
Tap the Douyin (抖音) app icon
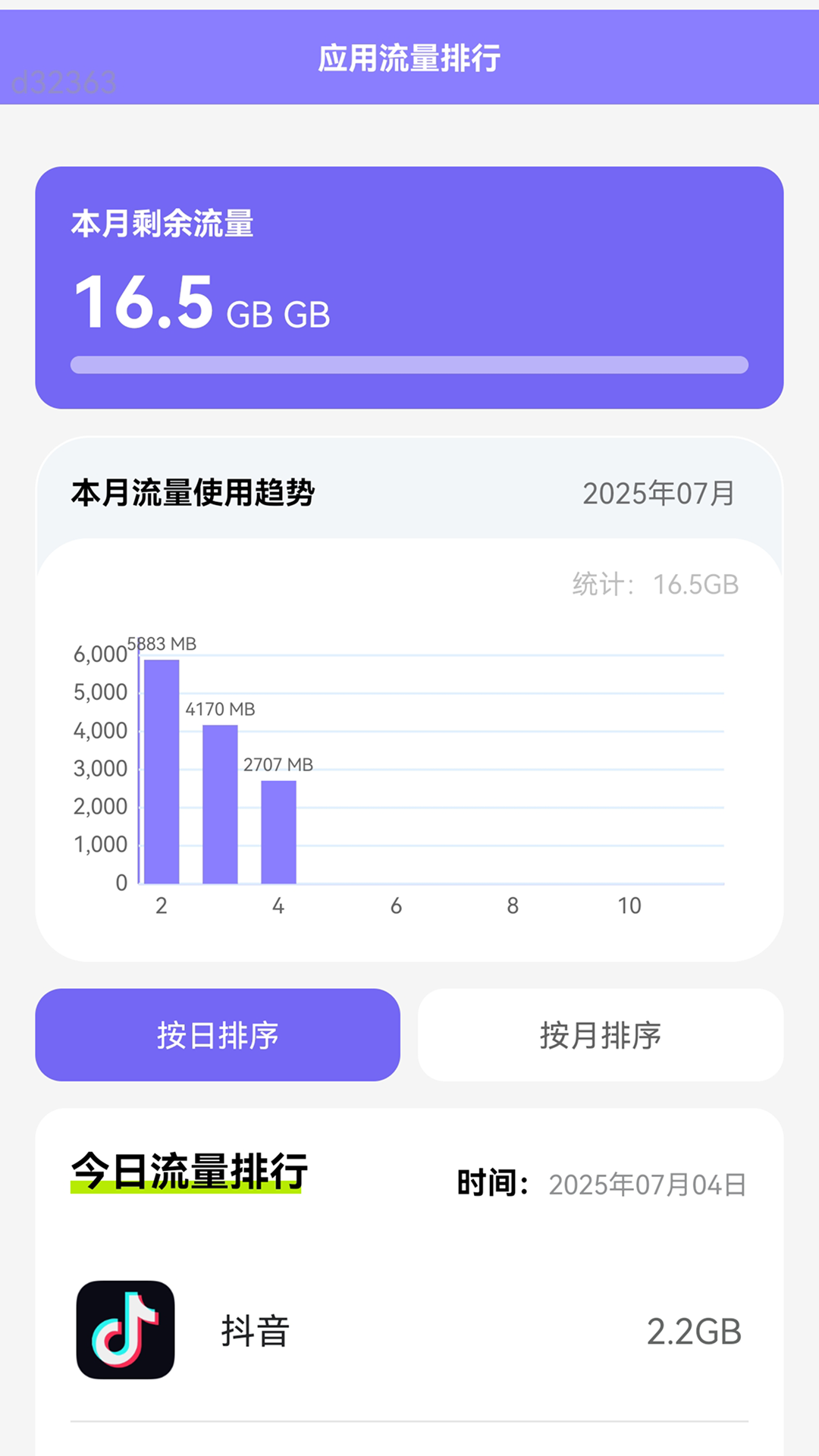coord(124,1329)
